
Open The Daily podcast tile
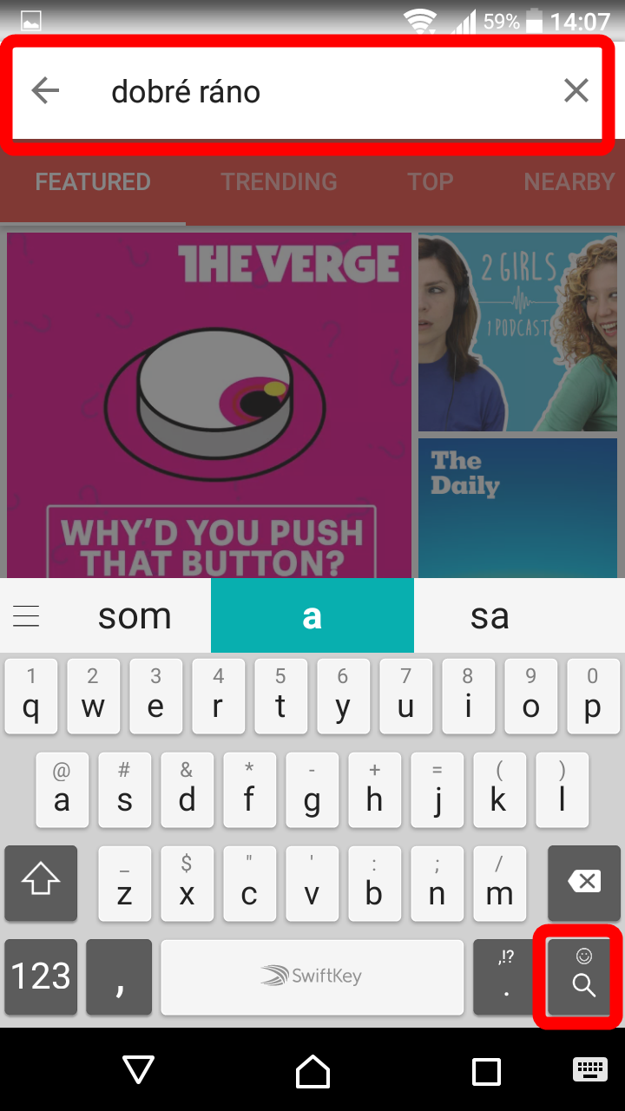pos(517,507)
